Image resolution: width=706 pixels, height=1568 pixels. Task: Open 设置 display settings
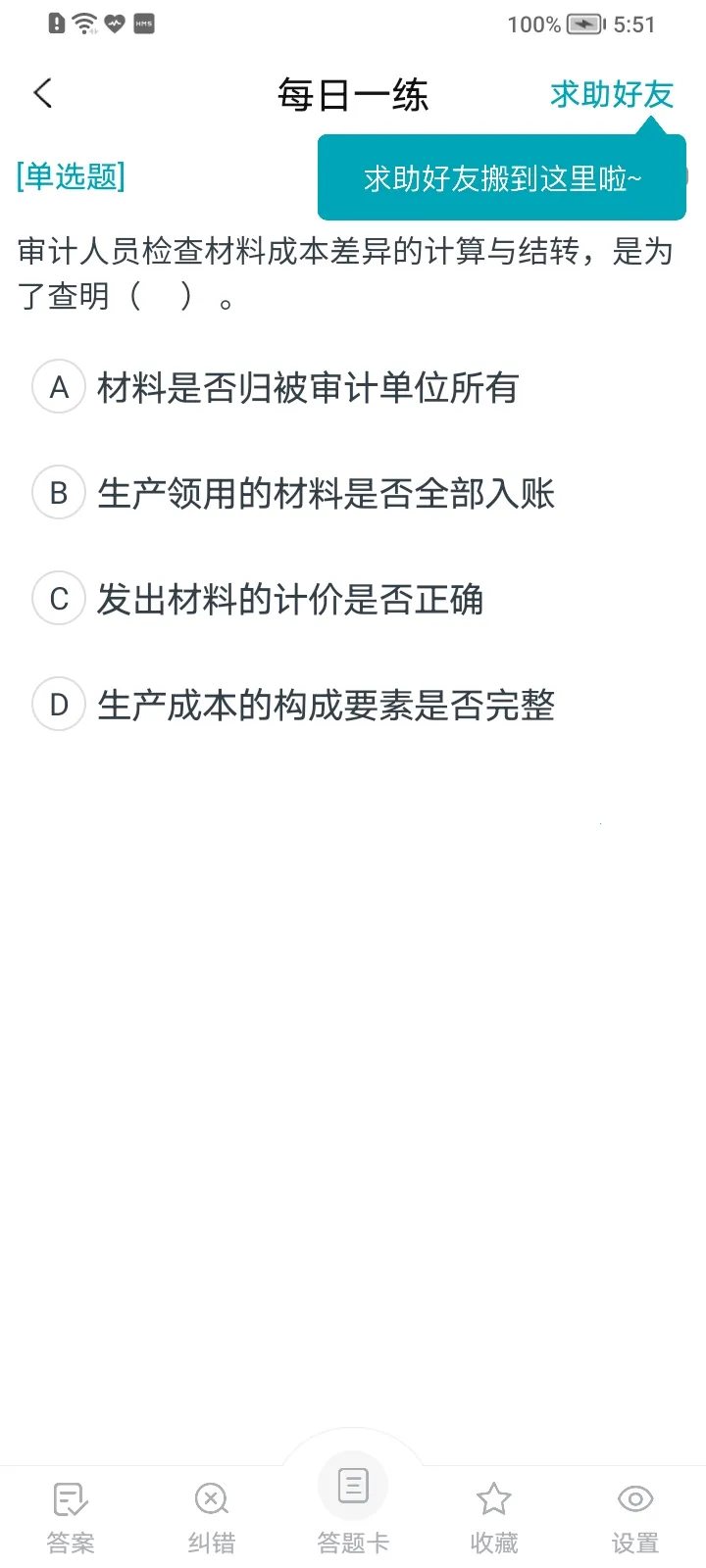coord(635,1517)
